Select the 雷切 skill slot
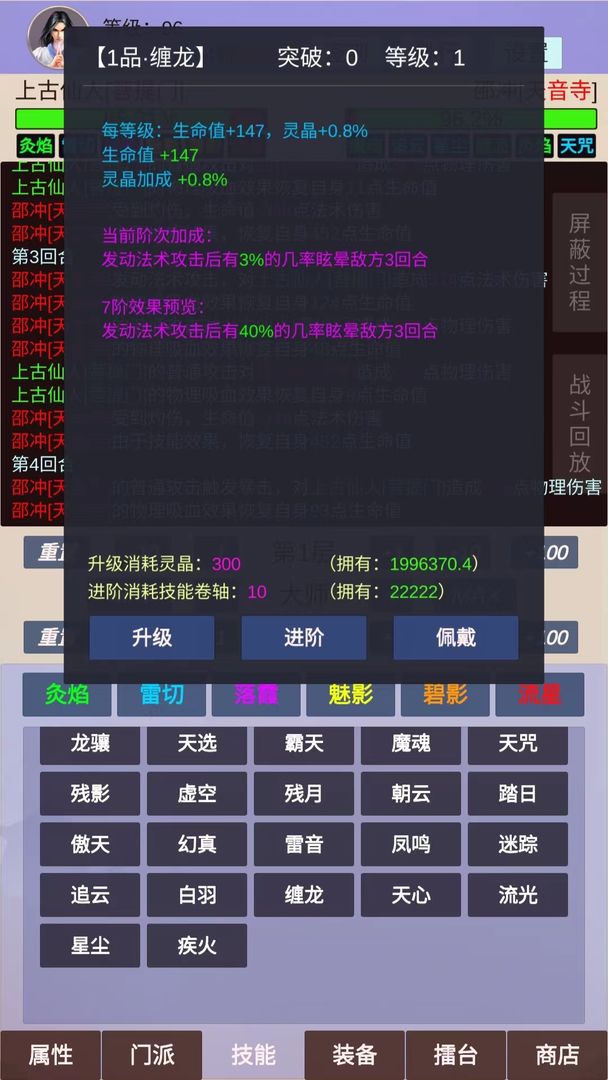Image resolution: width=608 pixels, height=1080 pixels. [x=161, y=695]
